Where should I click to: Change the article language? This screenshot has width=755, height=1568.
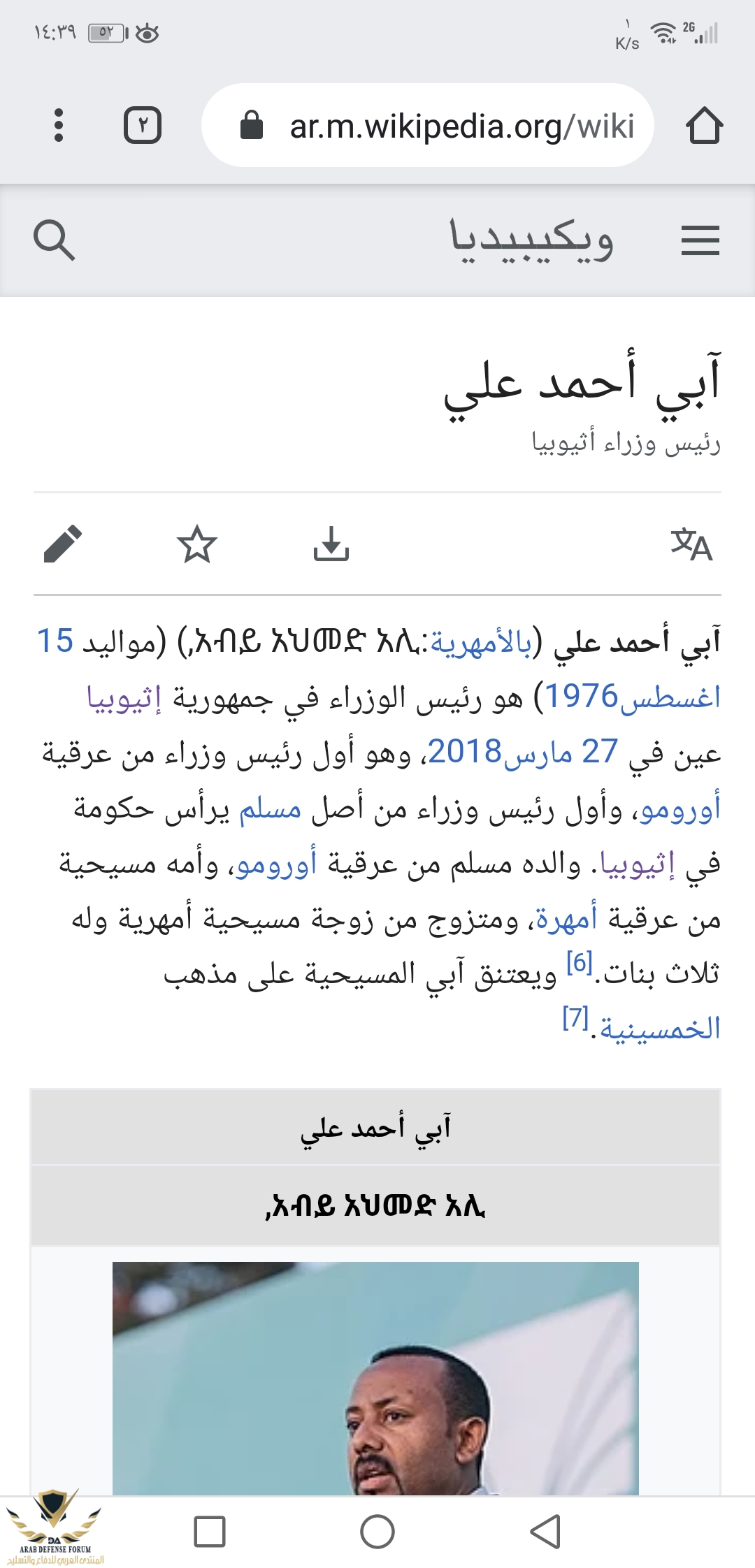pyautogui.click(x=691, y=545)
